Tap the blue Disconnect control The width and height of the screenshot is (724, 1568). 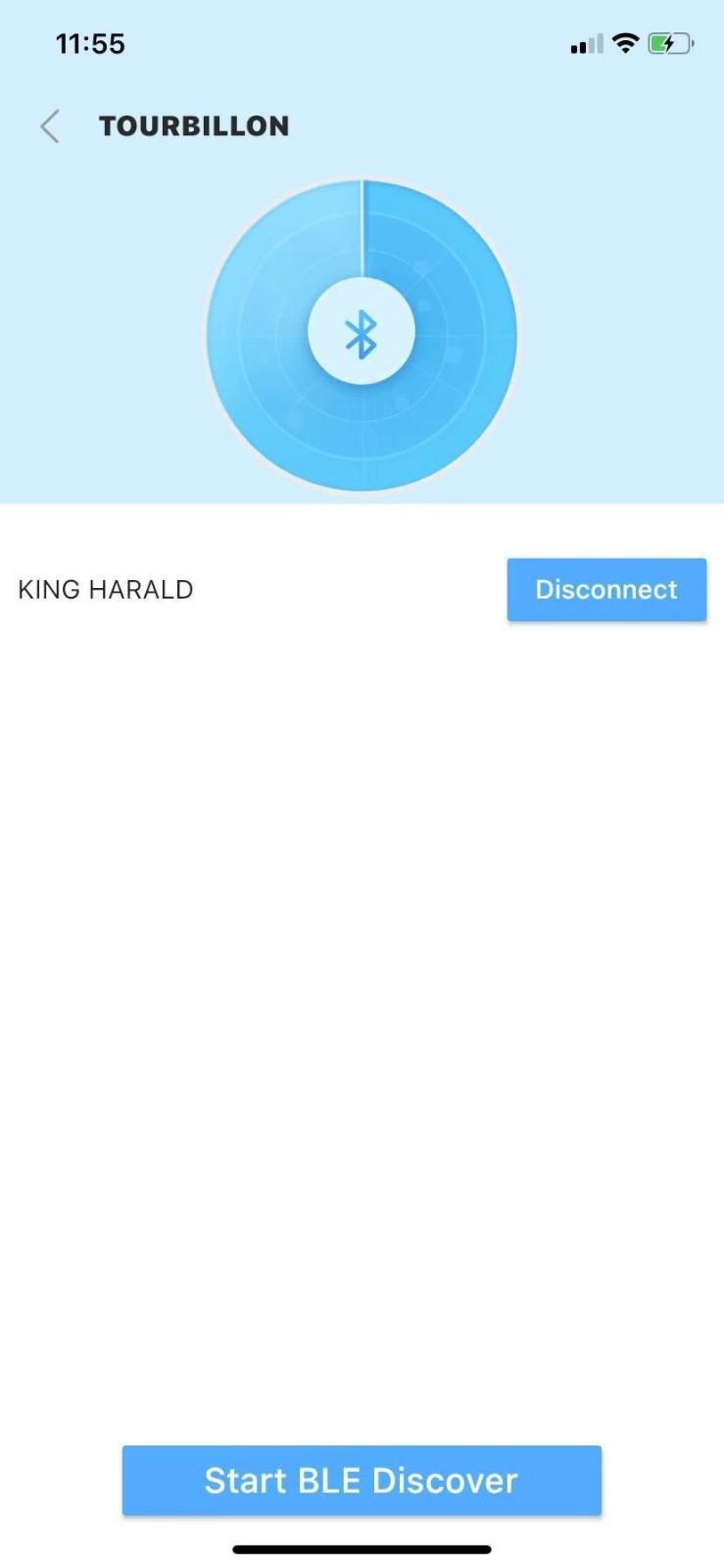pos(605,589)
